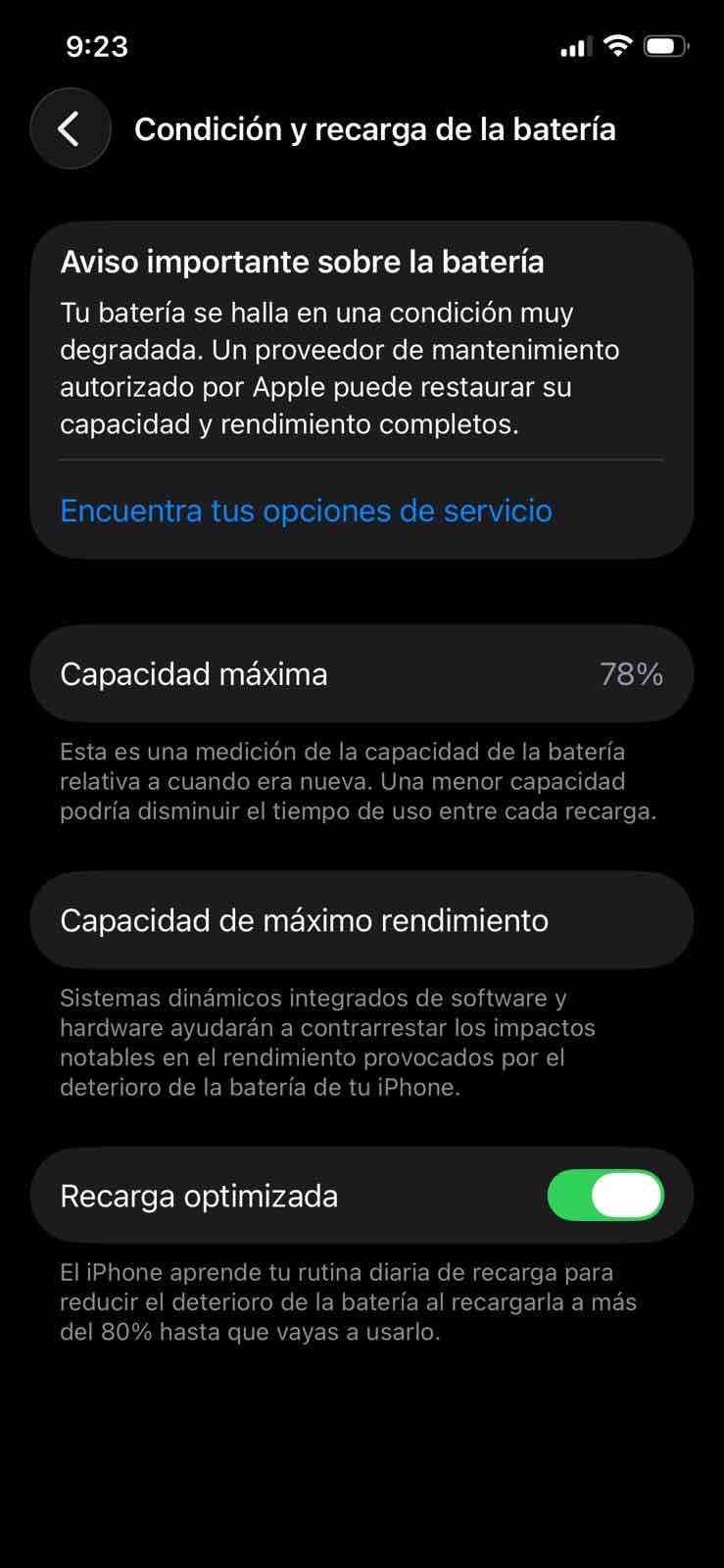Tap the Wi-Fi icon in status bar
The width and height of the screenshot is (724, 1568).
617,44
